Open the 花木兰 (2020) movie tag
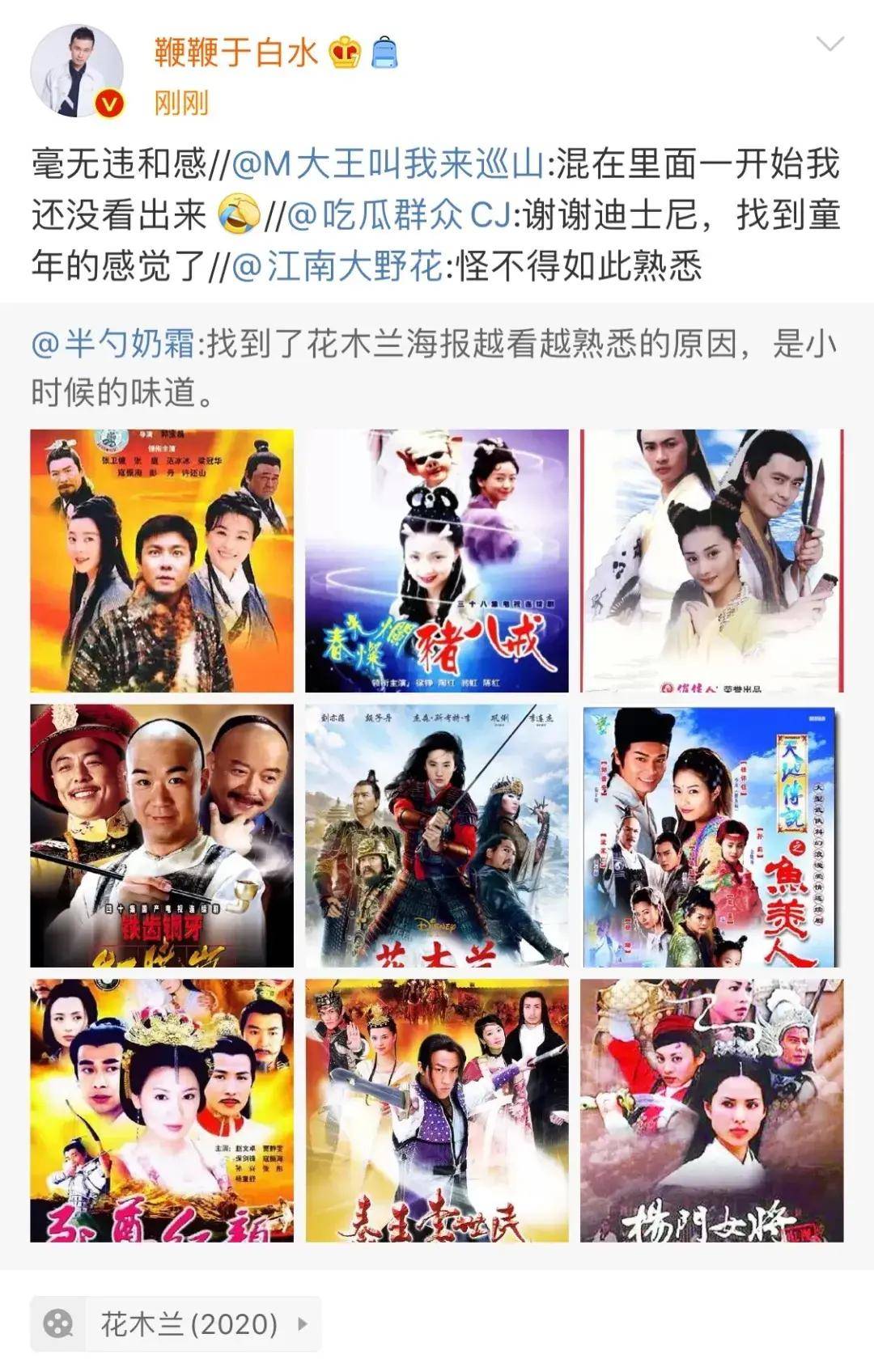The height and width of the screenshot is (1372, 874). [x=176, y=1324]
